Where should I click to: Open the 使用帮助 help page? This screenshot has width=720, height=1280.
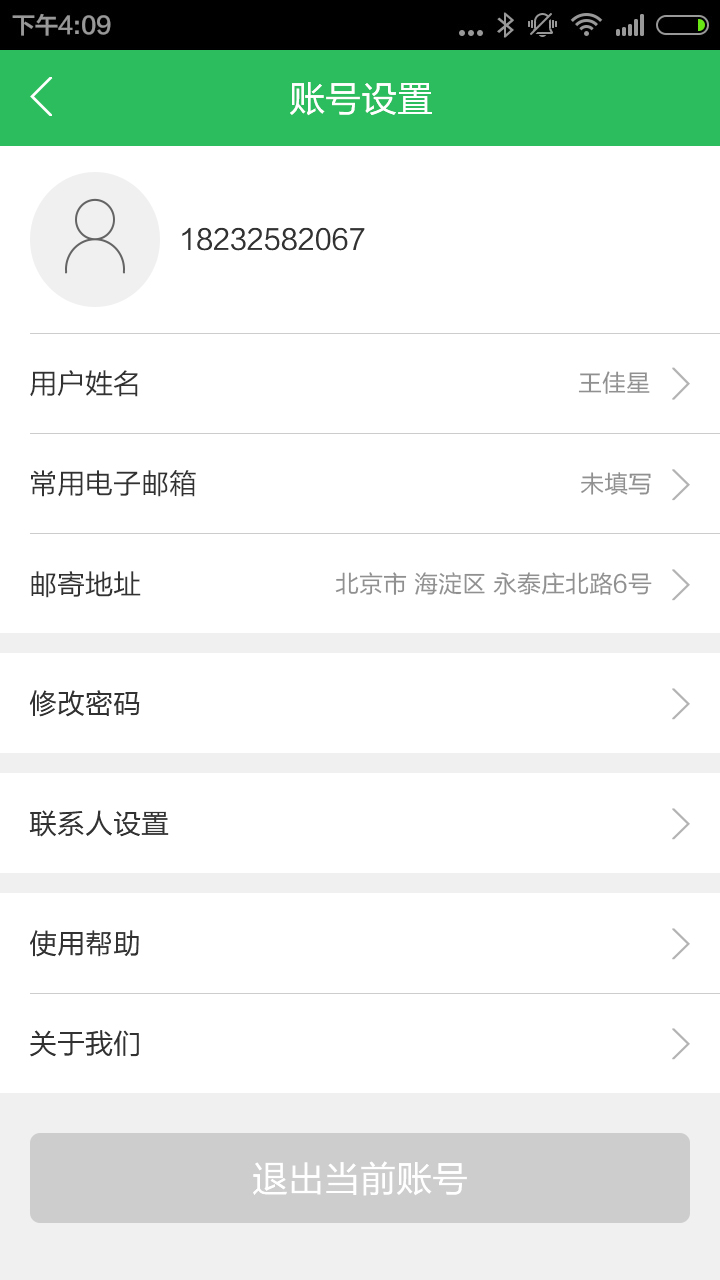tap(360, 943)
